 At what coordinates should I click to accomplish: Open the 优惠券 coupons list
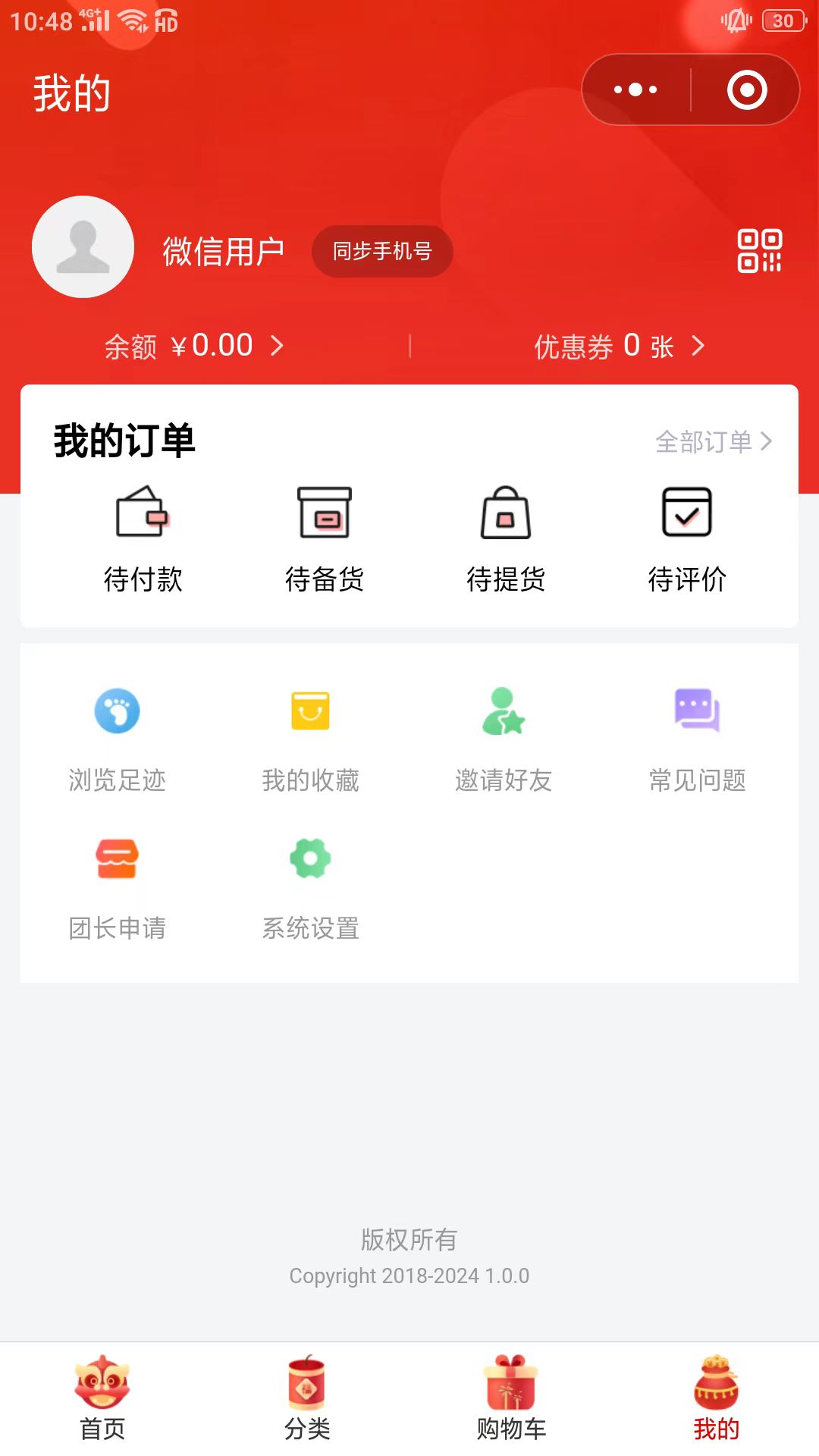click(619, 346)
